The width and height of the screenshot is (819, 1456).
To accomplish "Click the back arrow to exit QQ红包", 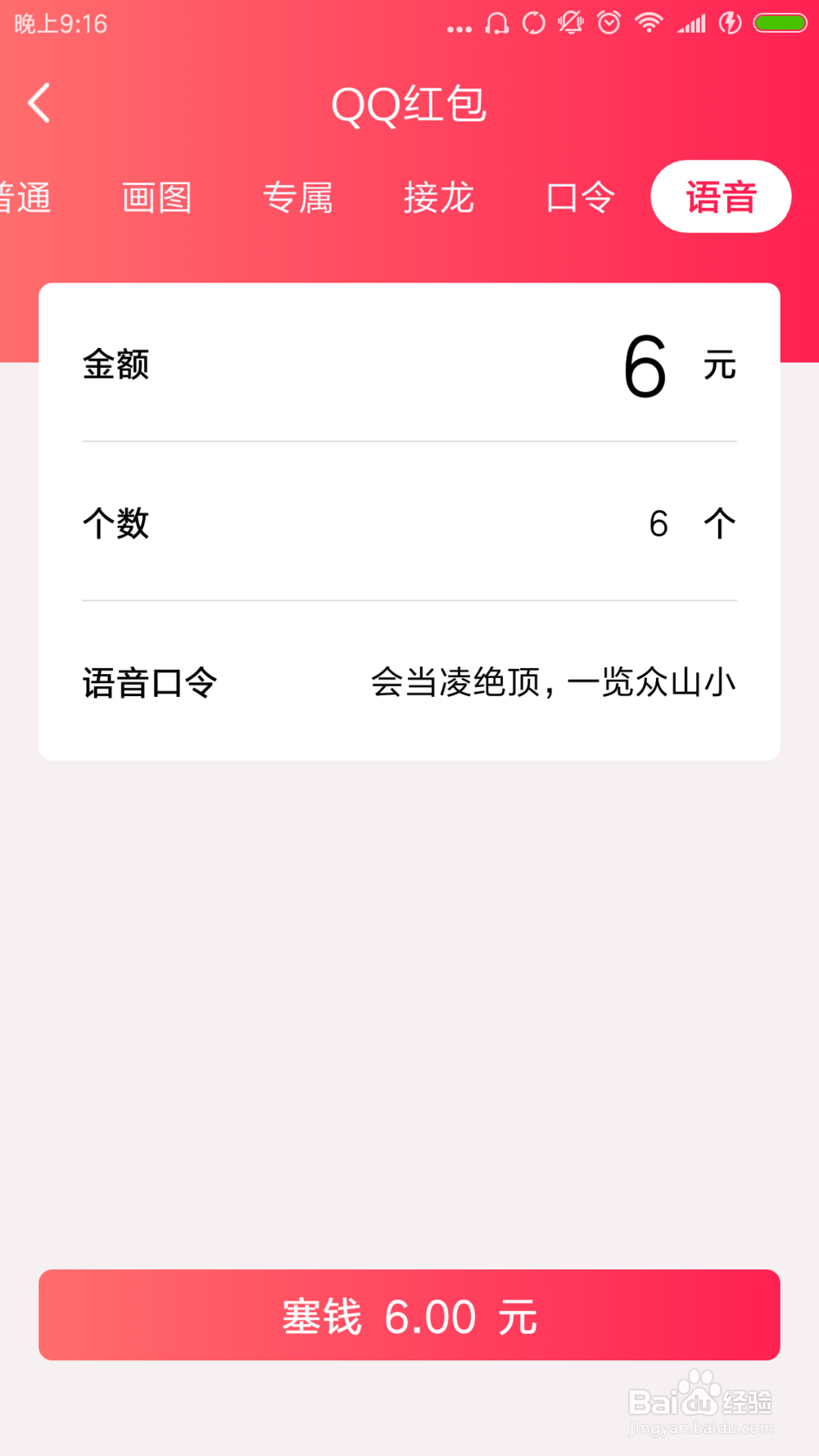I will click(x=38, y=103).
